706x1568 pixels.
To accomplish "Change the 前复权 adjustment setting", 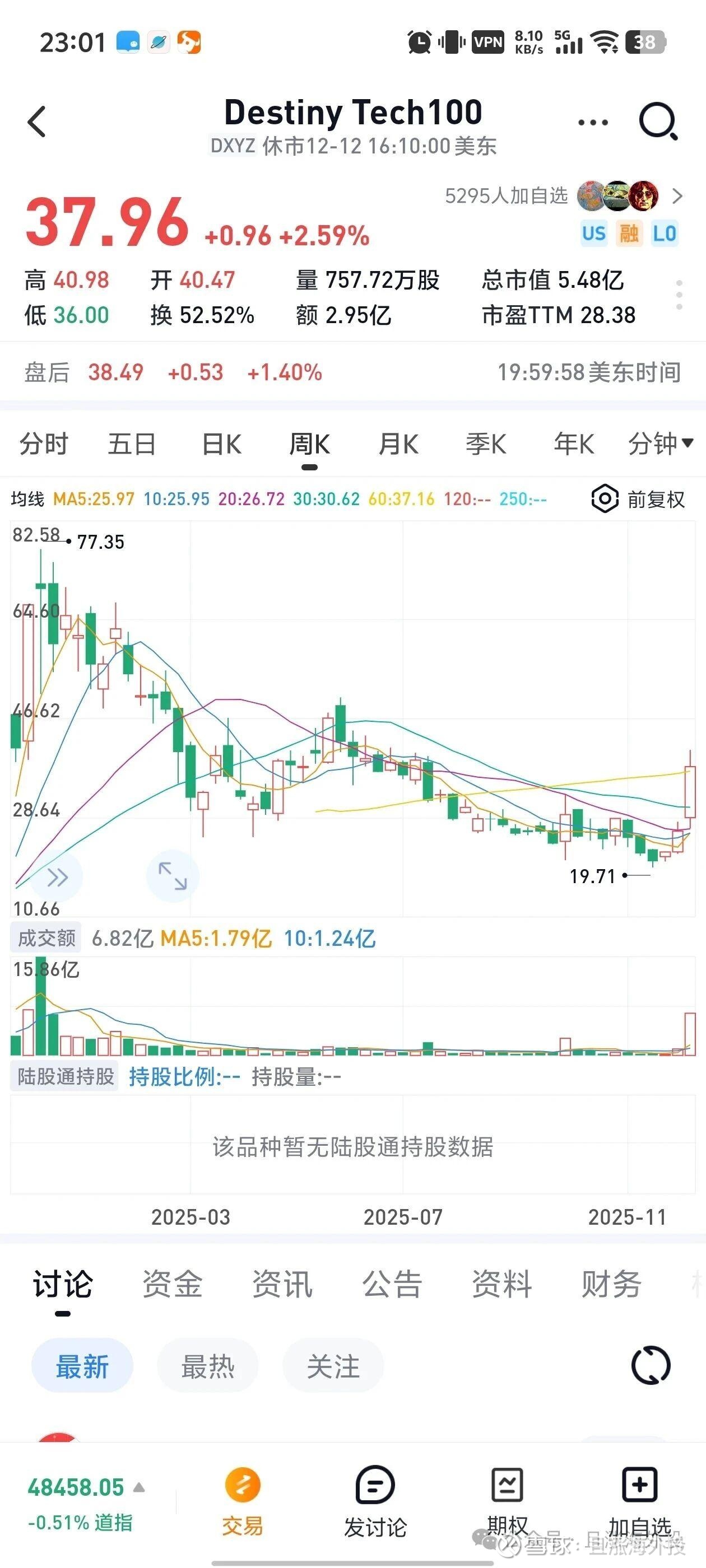I will (x=638, y=499).
